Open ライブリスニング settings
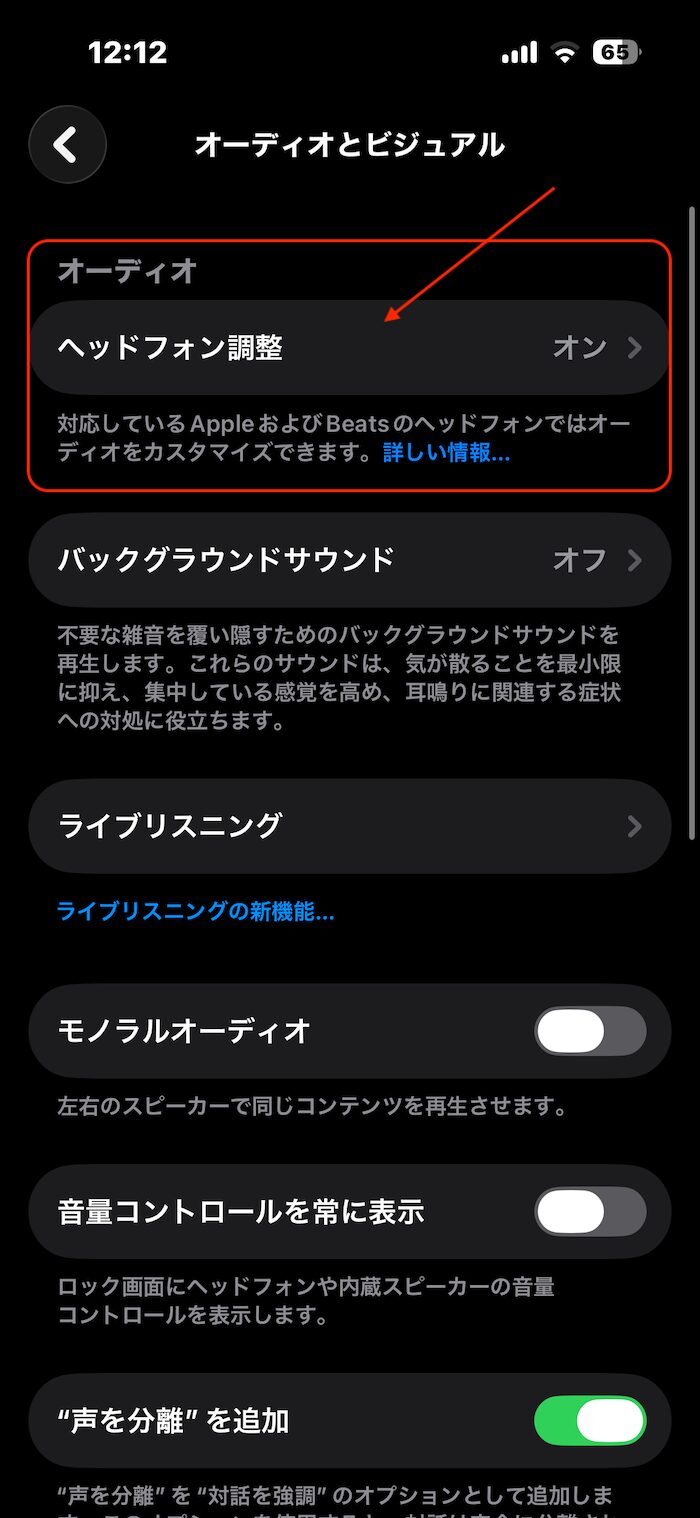Image resolution: width=700 pixels, height=1518 pixels. coord(349,826)
